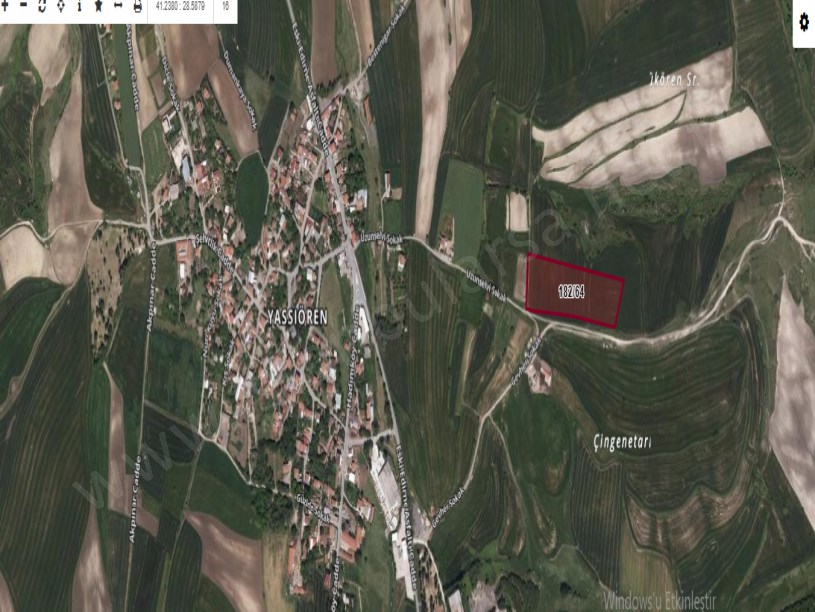Zoom in with the plus icon
The image size is (815, 612).
(x=5, y=4)
